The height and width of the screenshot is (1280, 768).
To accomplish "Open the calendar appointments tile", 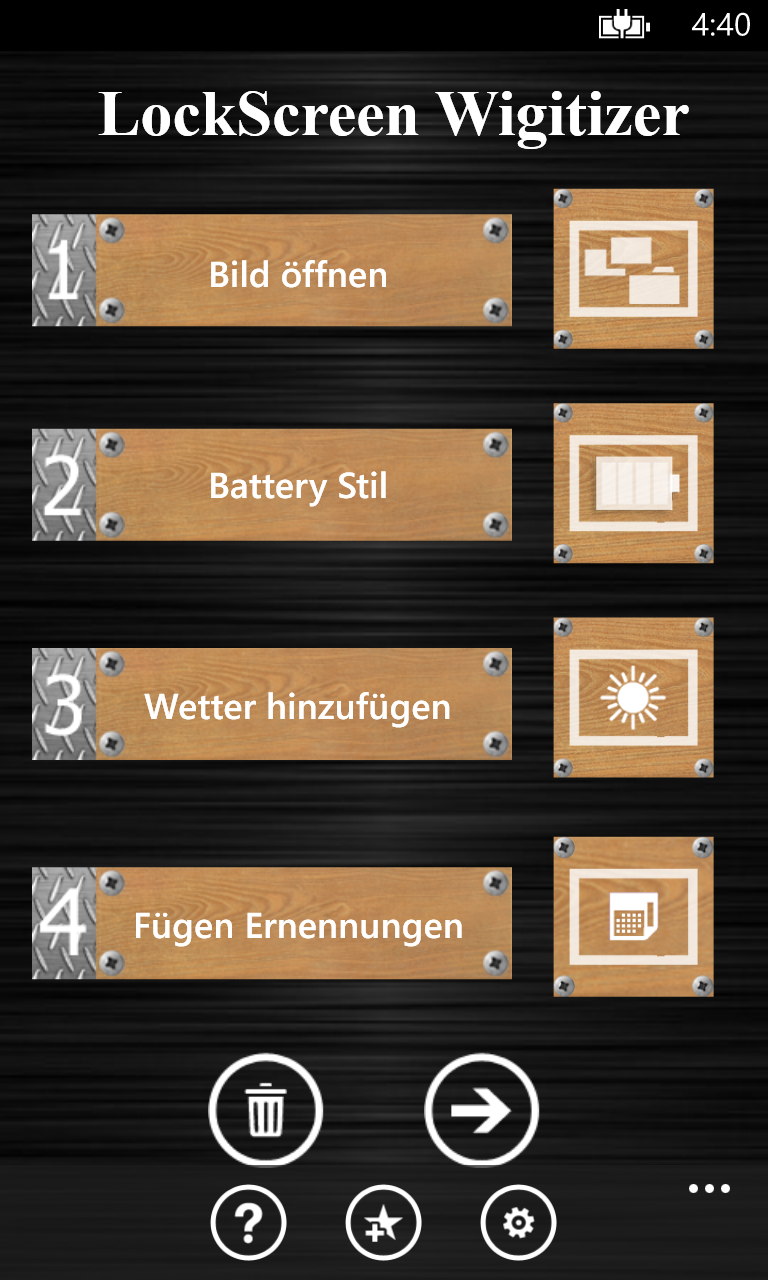I will click(633, 917).
